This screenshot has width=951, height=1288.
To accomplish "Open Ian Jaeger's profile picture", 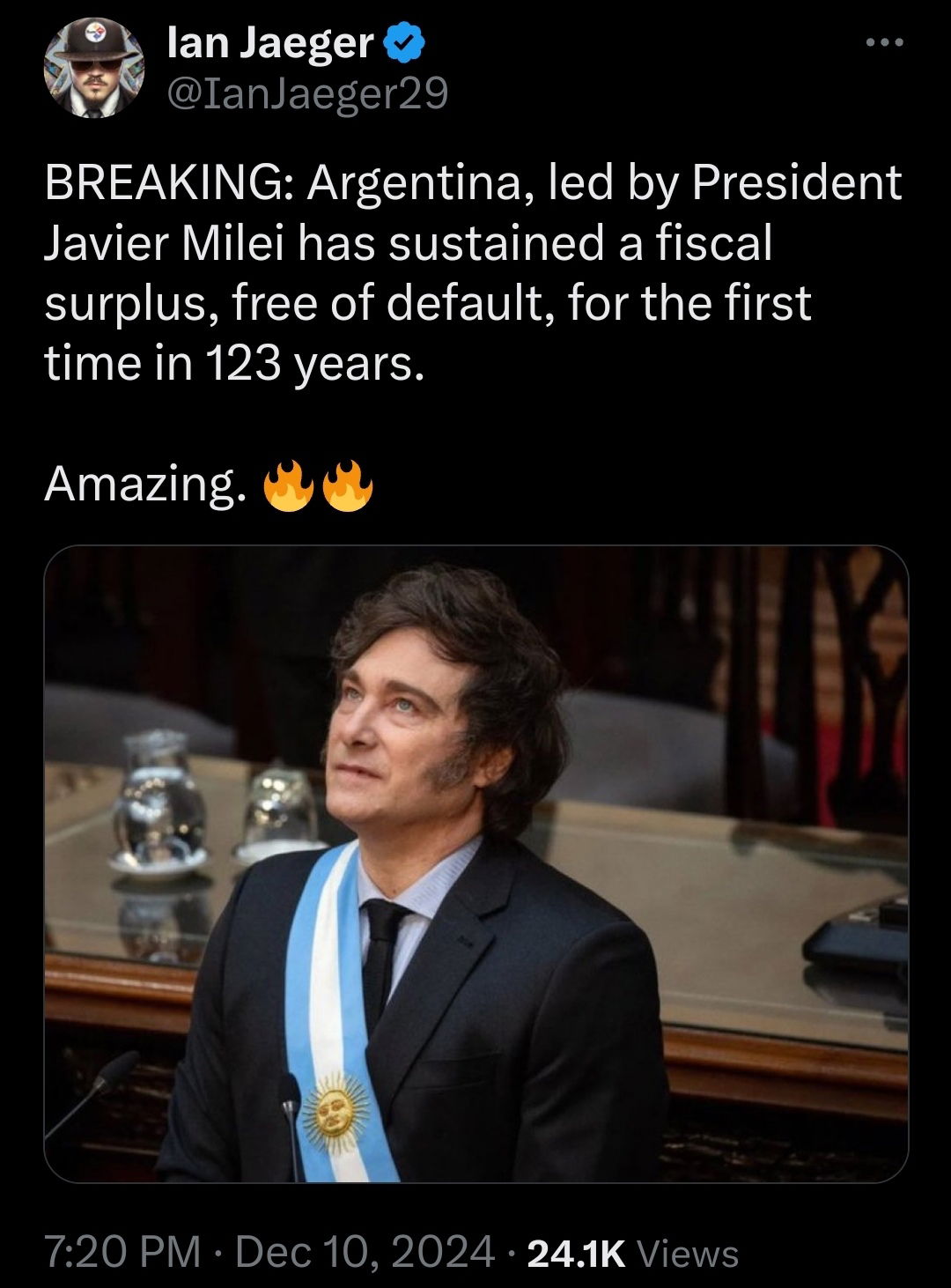I will point(93,70).
